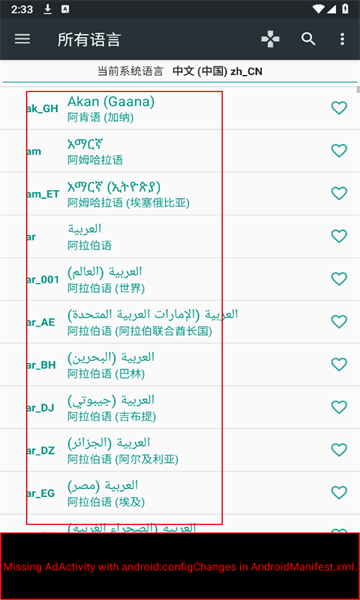Choose ar_DZ Arabic (Algeria) row

point(180,450)
